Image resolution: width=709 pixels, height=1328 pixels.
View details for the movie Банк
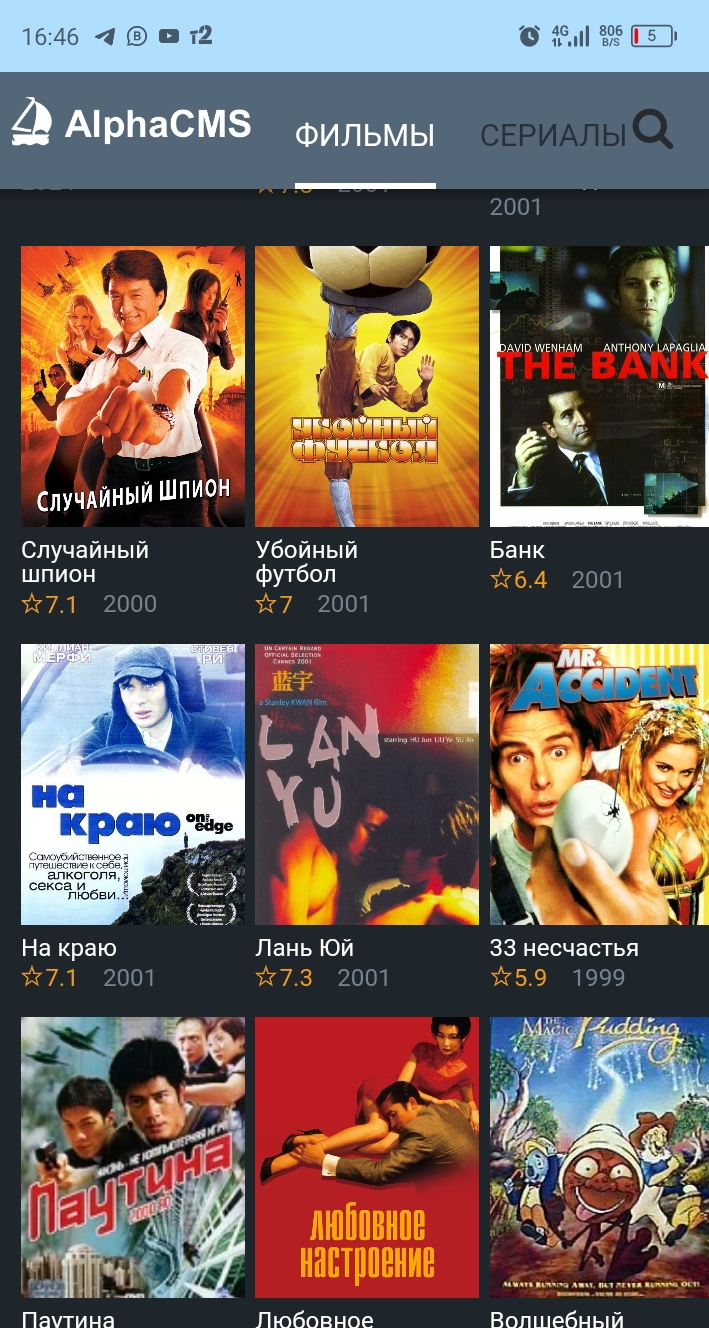599,386
